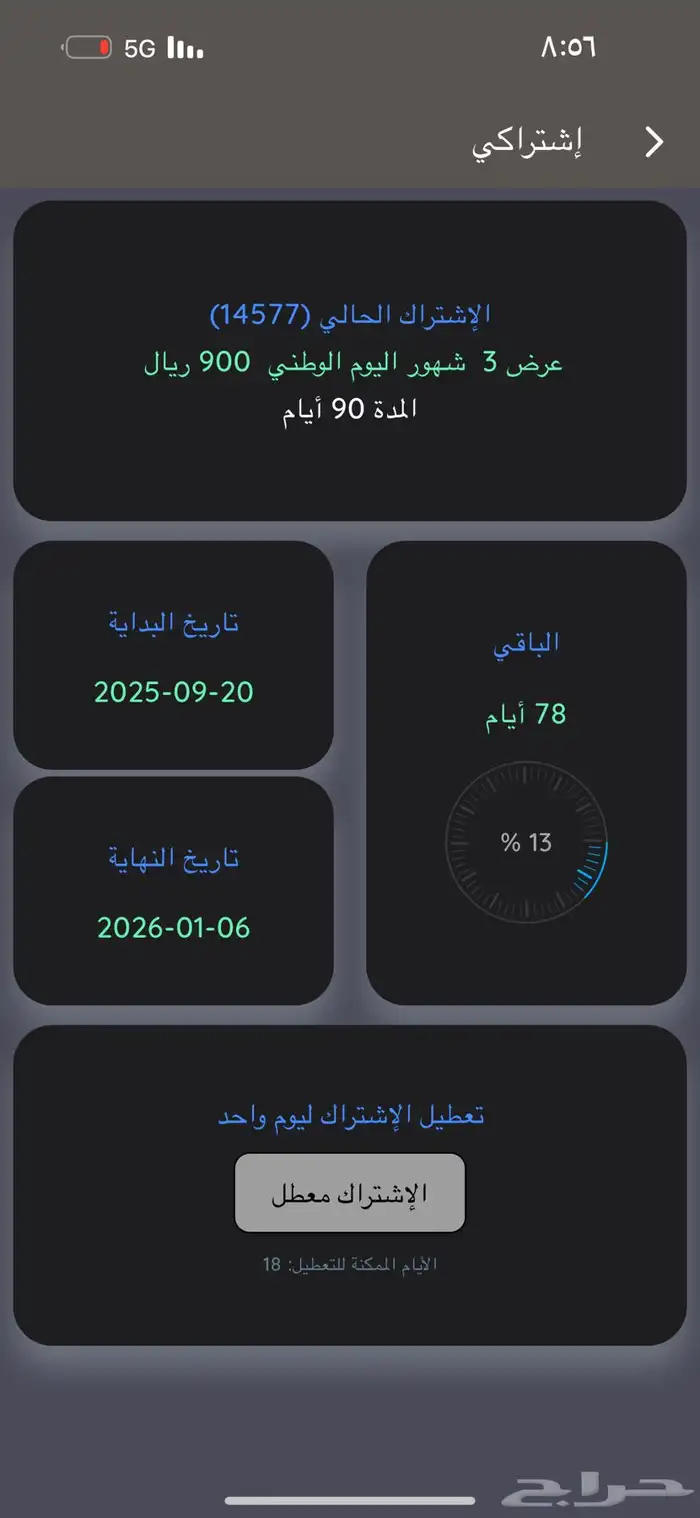Go back using the header arrow

pyautogui.click(x=654, y=142)
